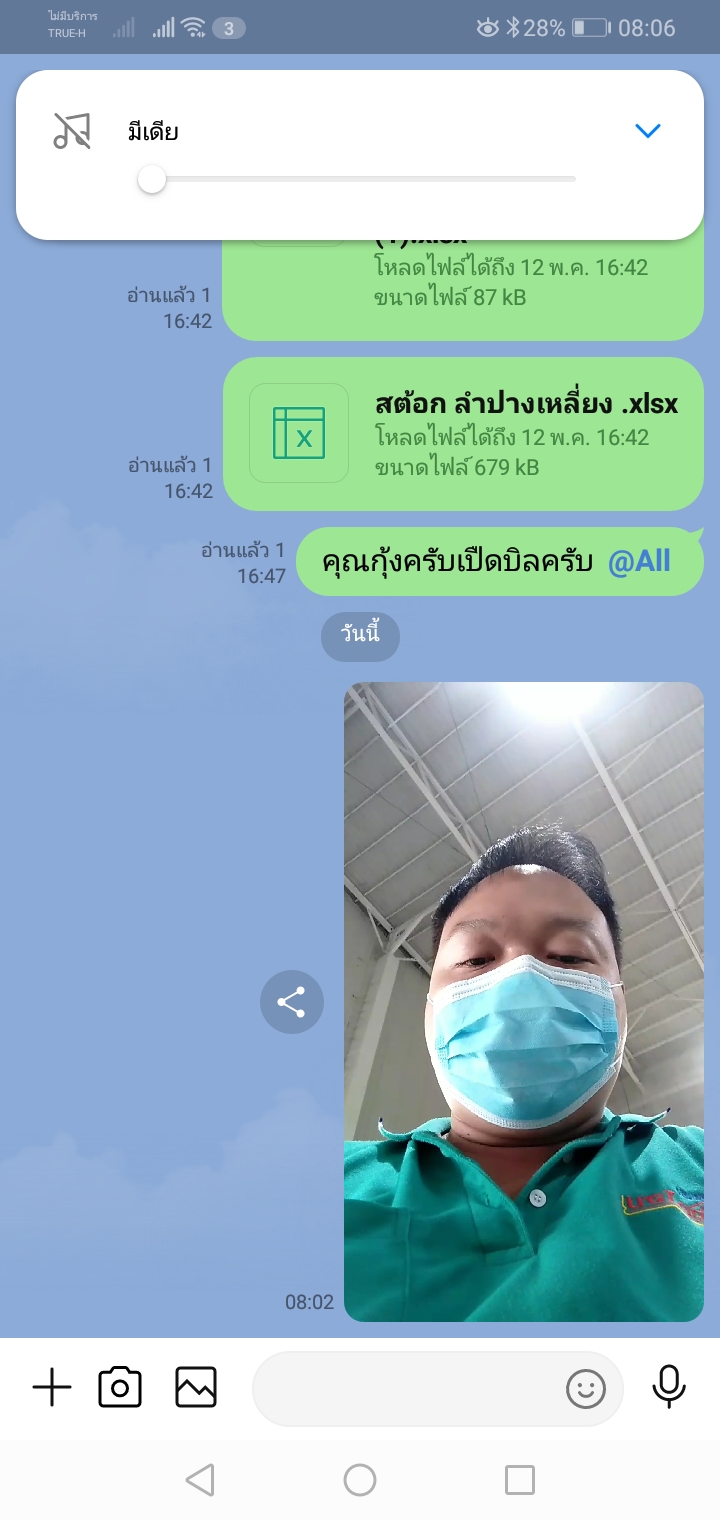The width and height of the screenshot is (720, 1520).
Task: Open the emoji and sticker picker
Action: (586, 1388)
